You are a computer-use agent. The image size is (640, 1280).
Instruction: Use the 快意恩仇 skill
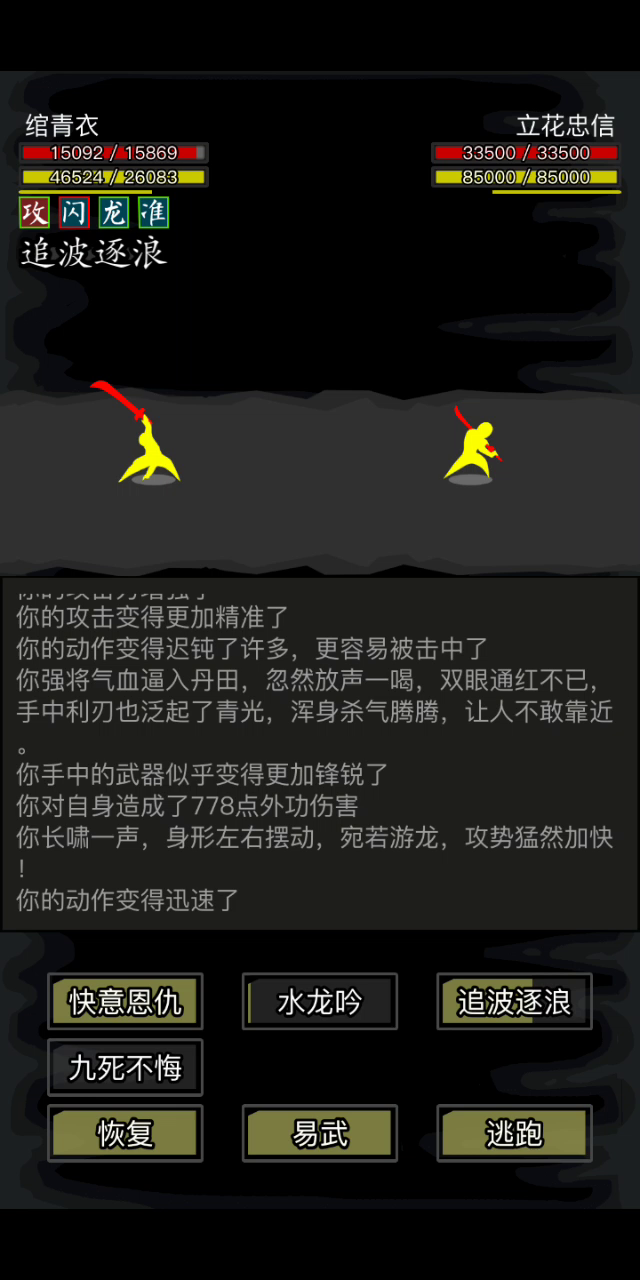click(x=125, y=1002)
